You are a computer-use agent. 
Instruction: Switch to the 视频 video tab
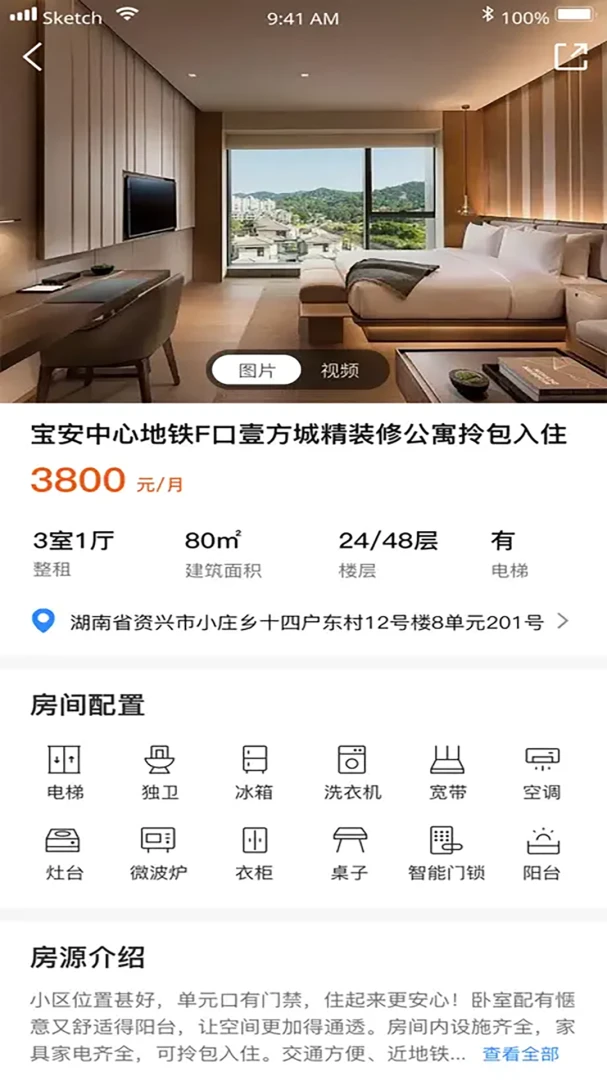point(340,370)
